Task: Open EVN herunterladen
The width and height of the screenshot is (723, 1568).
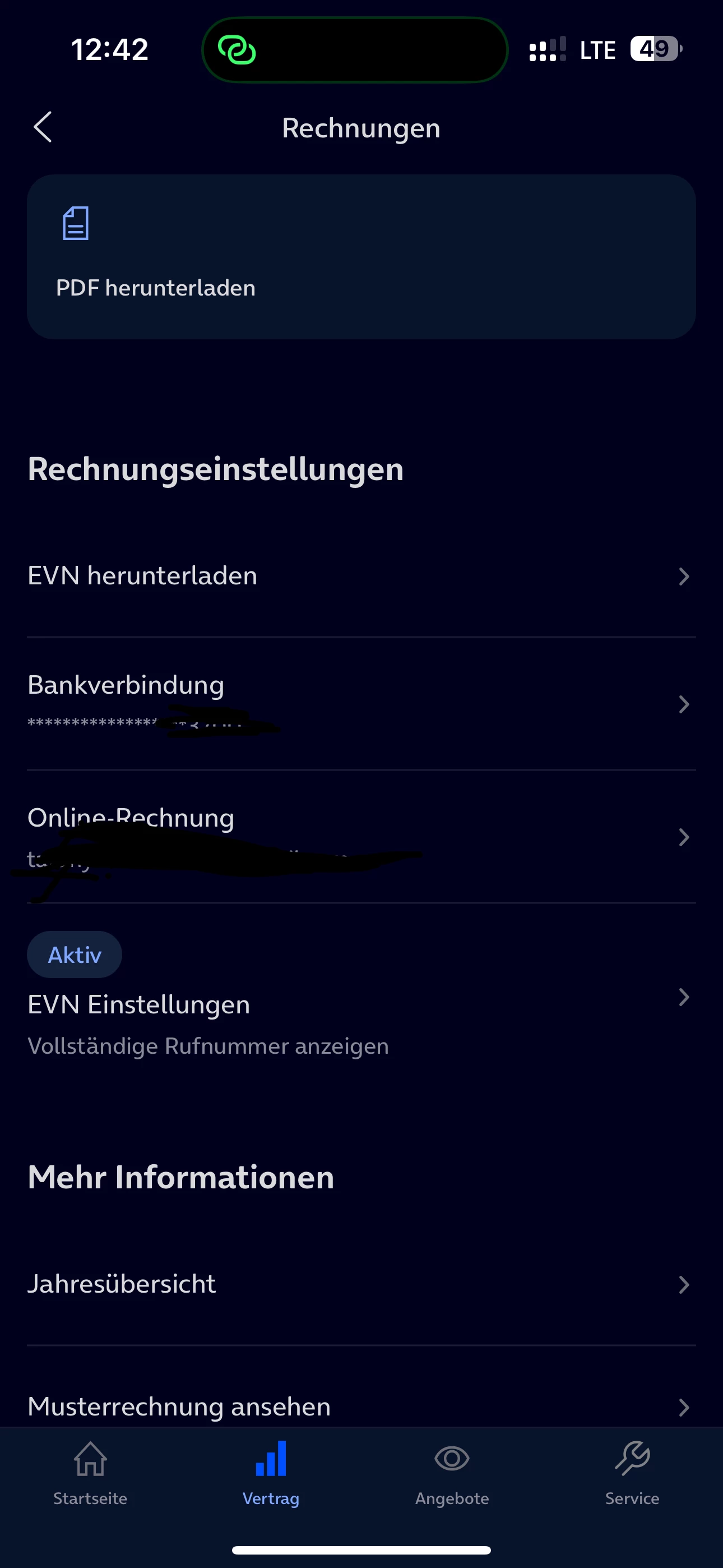Action: point(361,576)
